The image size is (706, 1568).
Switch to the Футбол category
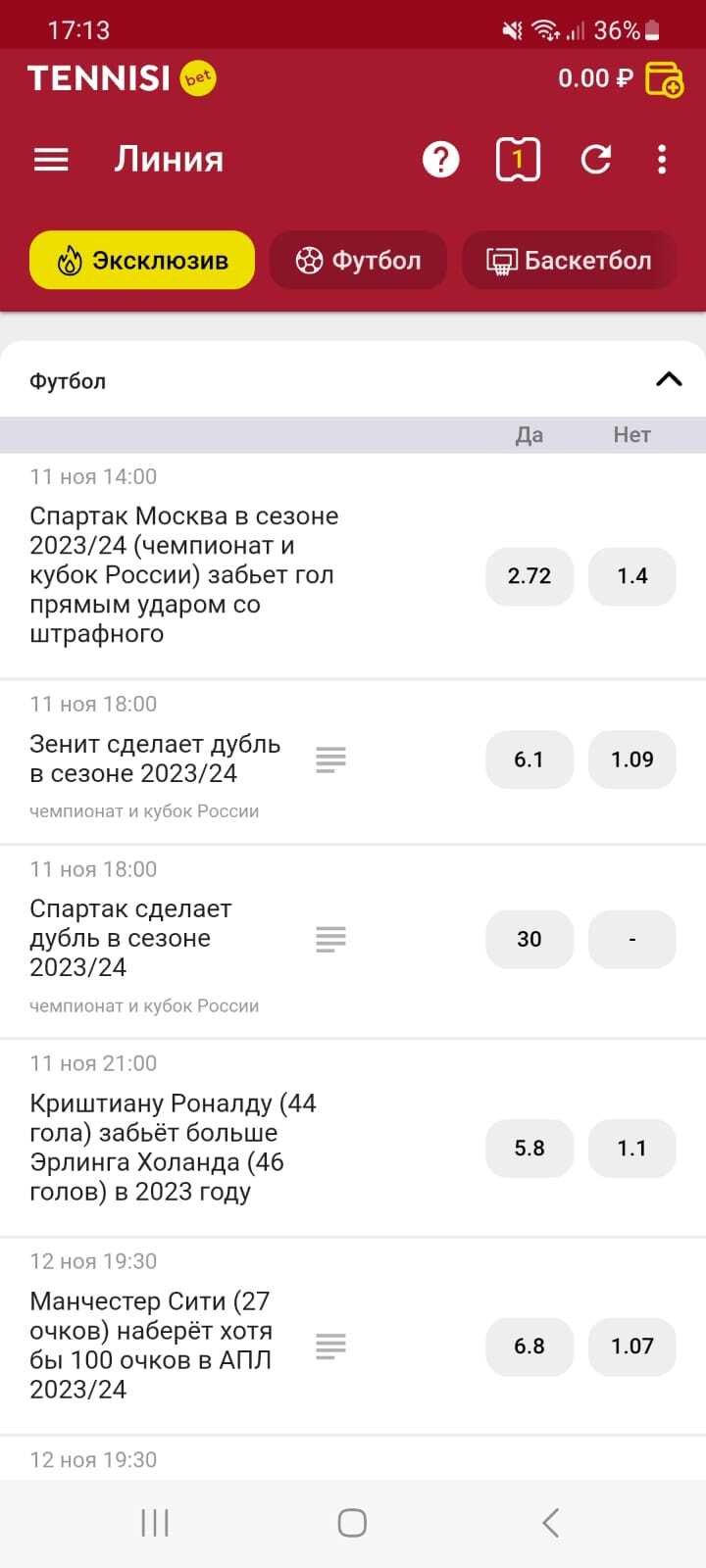click(358, 260)
